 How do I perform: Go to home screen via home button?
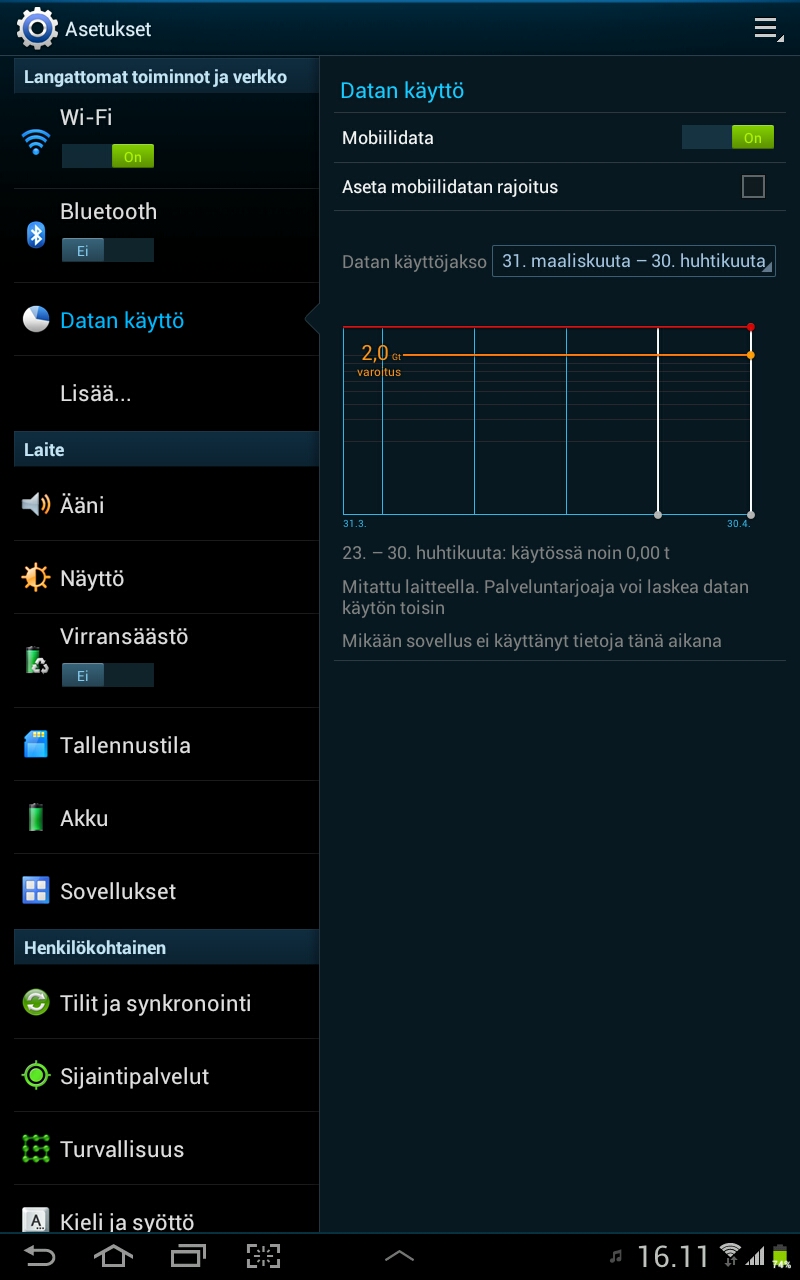113,1257
